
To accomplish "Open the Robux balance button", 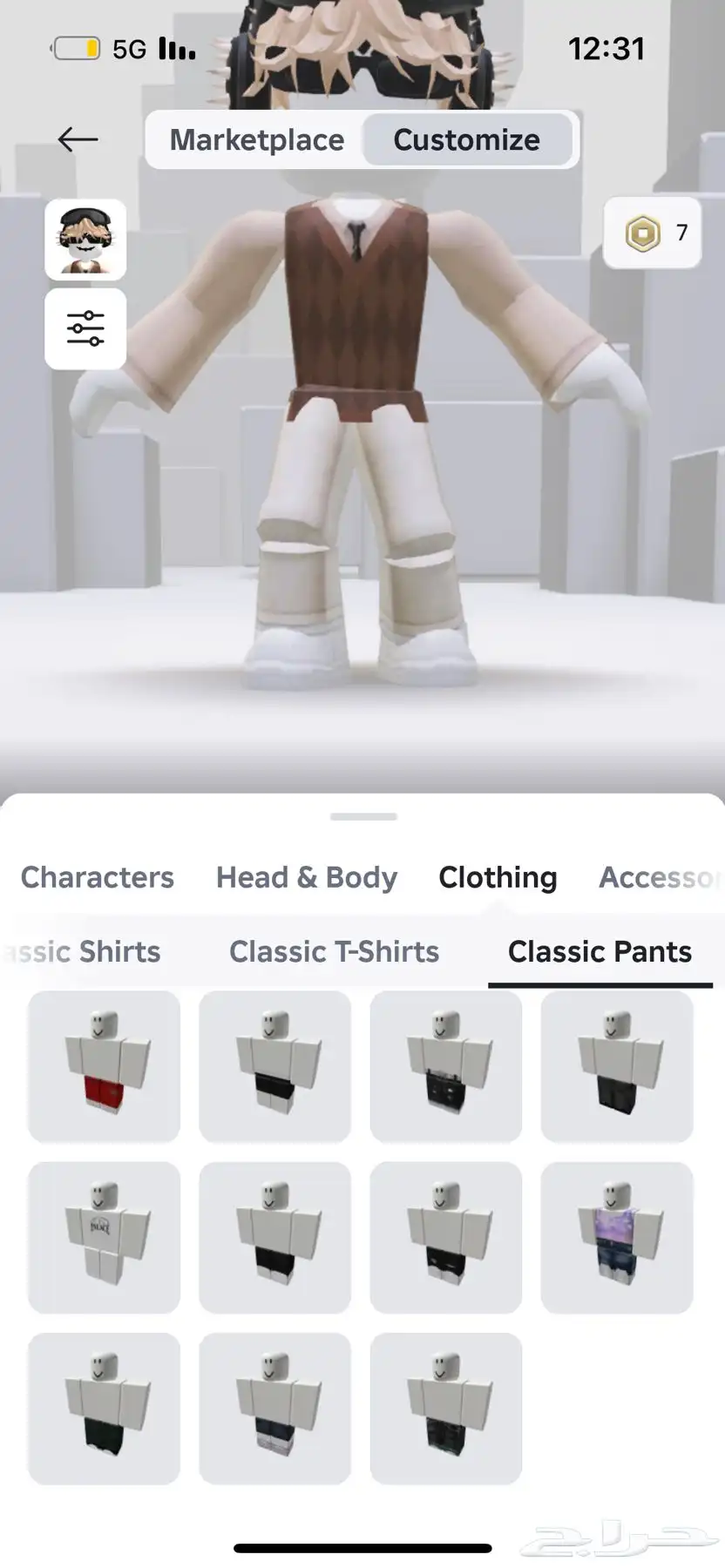I will (x=653, y=233).
